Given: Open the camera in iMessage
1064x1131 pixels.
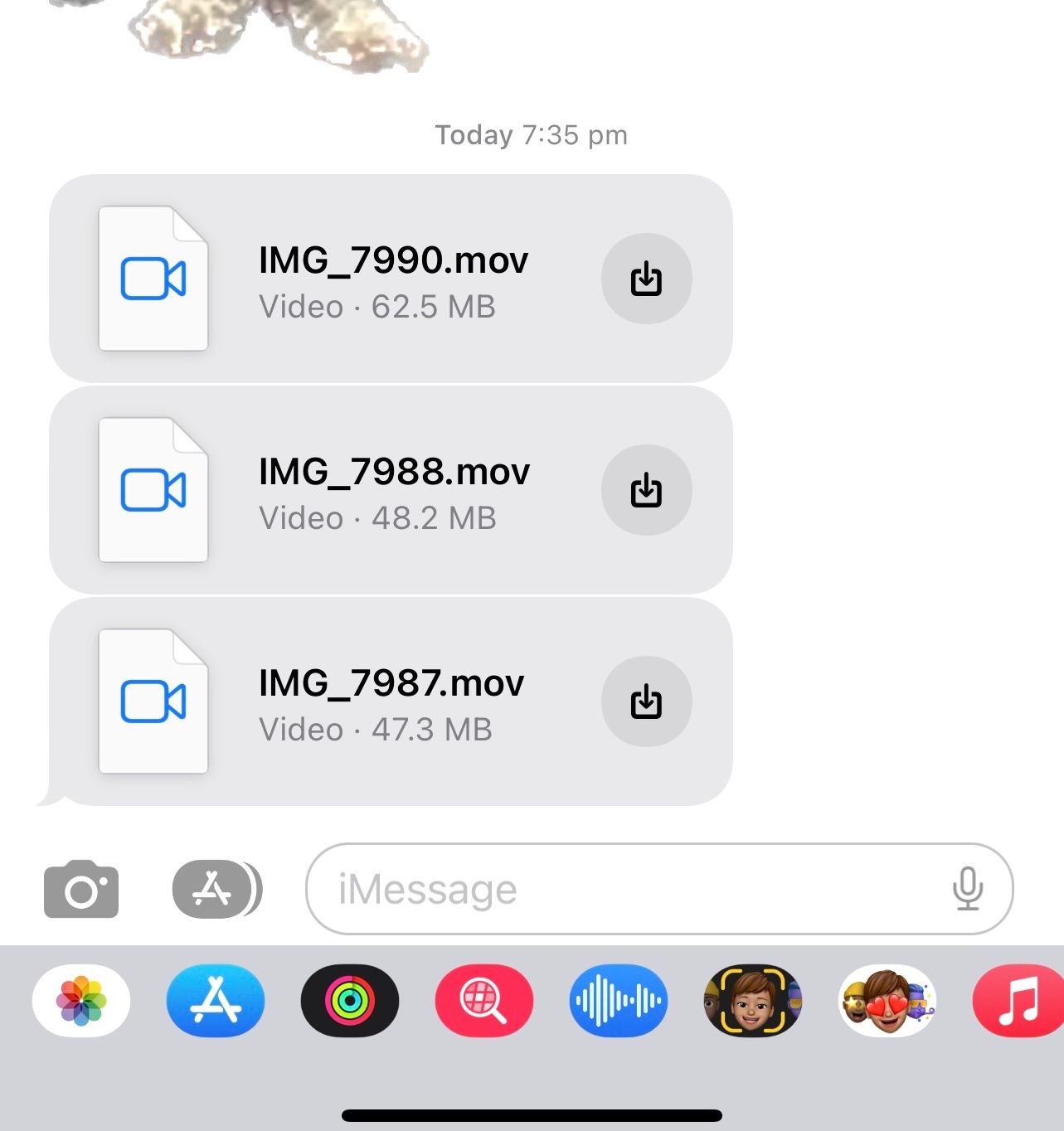Looking at the screenshot, I should click(x=80, y=888).
